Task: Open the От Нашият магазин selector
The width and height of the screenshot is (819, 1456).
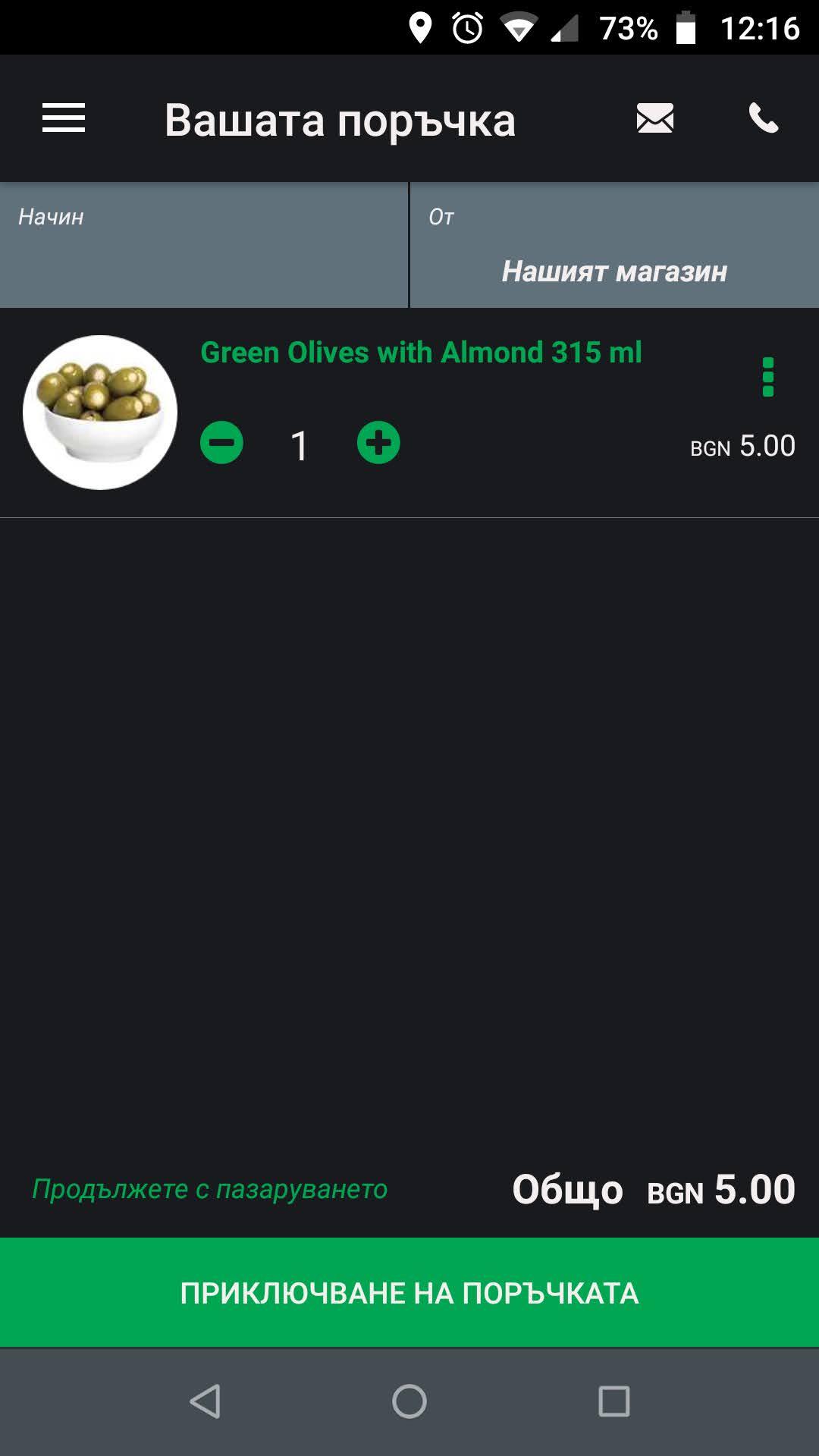Action: point(615,245)
